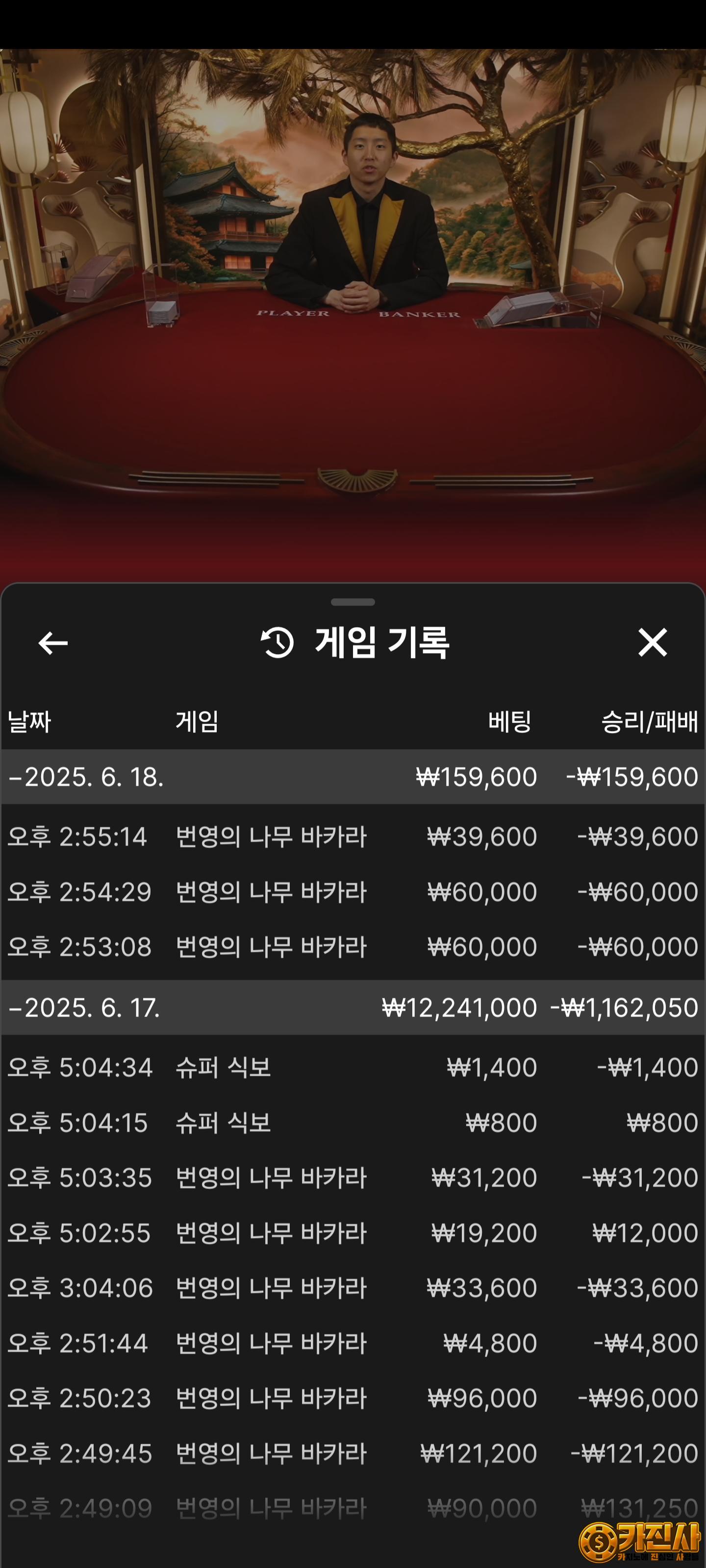Open the 오후 2:55:14 baccarat record
706x1568 pixels.
pos(353,836)
